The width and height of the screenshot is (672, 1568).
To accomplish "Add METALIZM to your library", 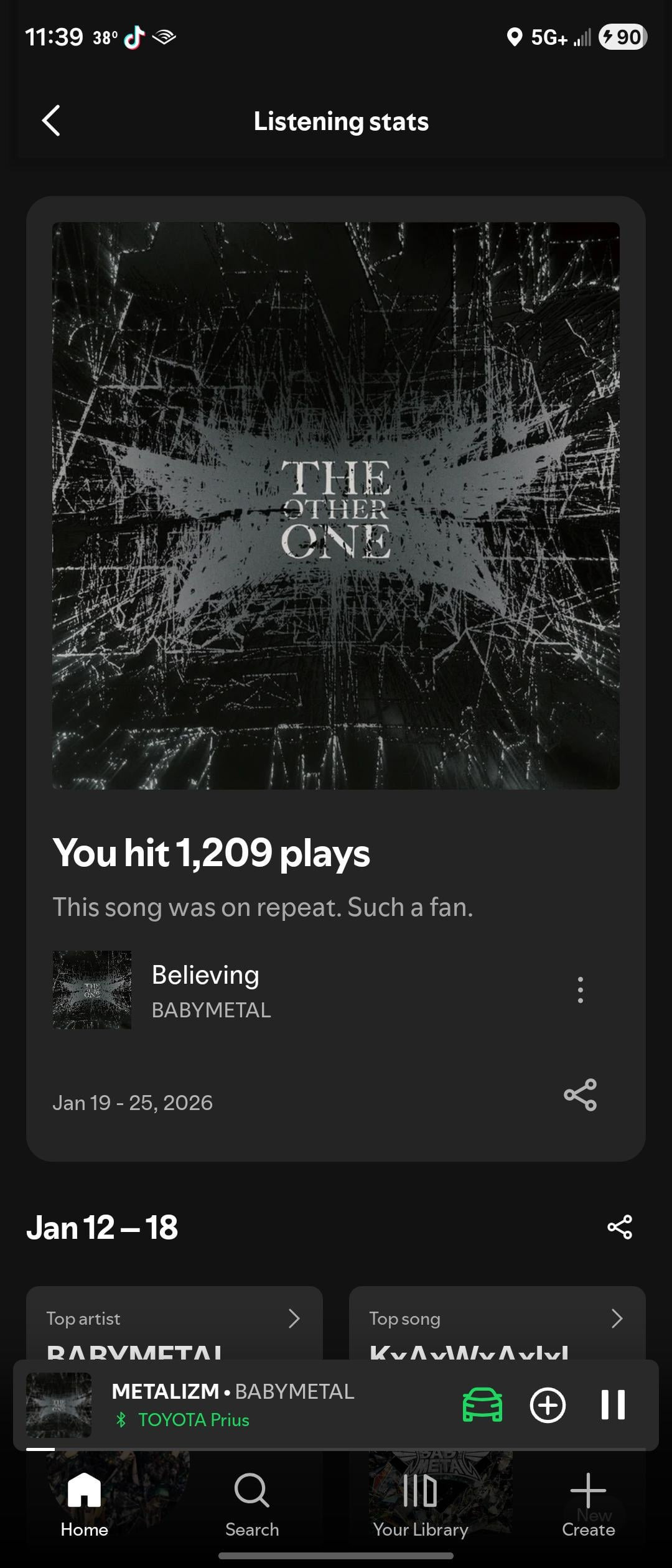I will click(x=548, y=1405).
